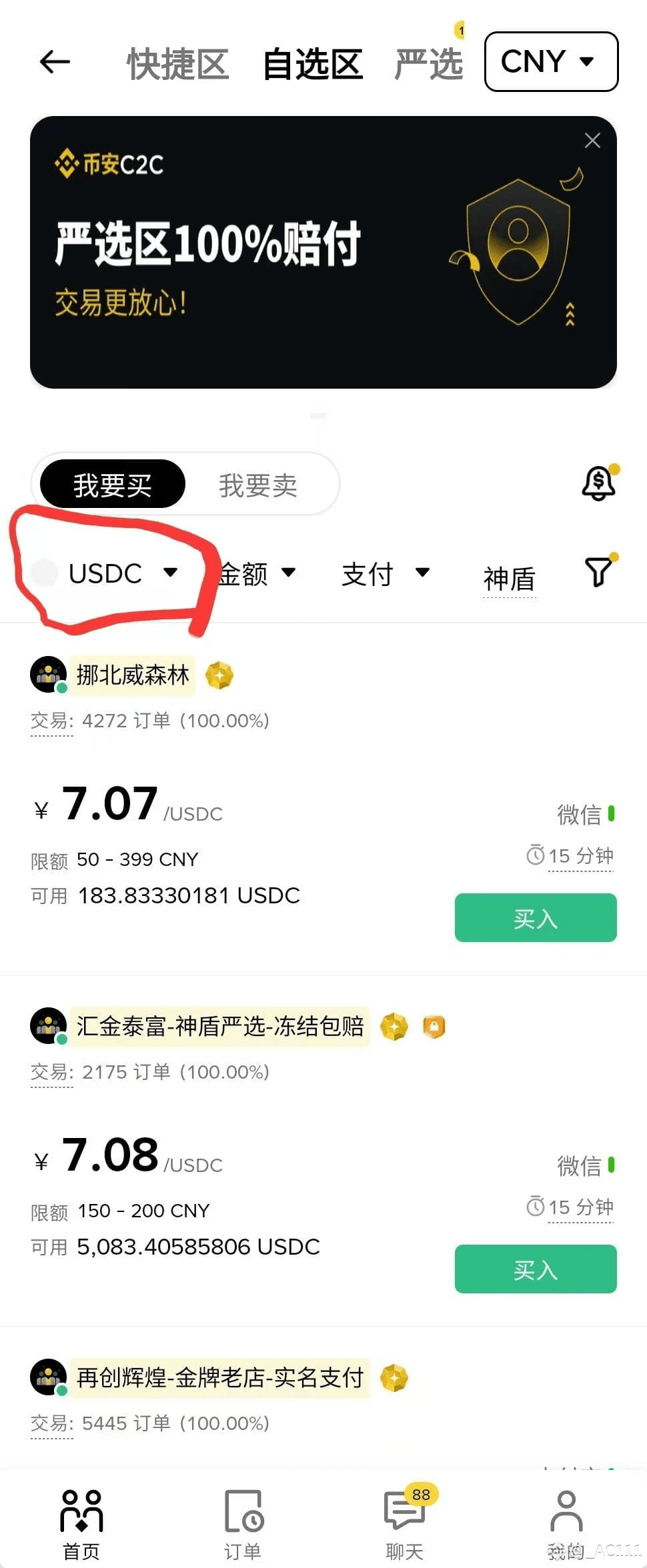Switch to 我要卖 sell mode
Image resolution: width=647 pixels, height=1568 pixels.
coord(259,485)
